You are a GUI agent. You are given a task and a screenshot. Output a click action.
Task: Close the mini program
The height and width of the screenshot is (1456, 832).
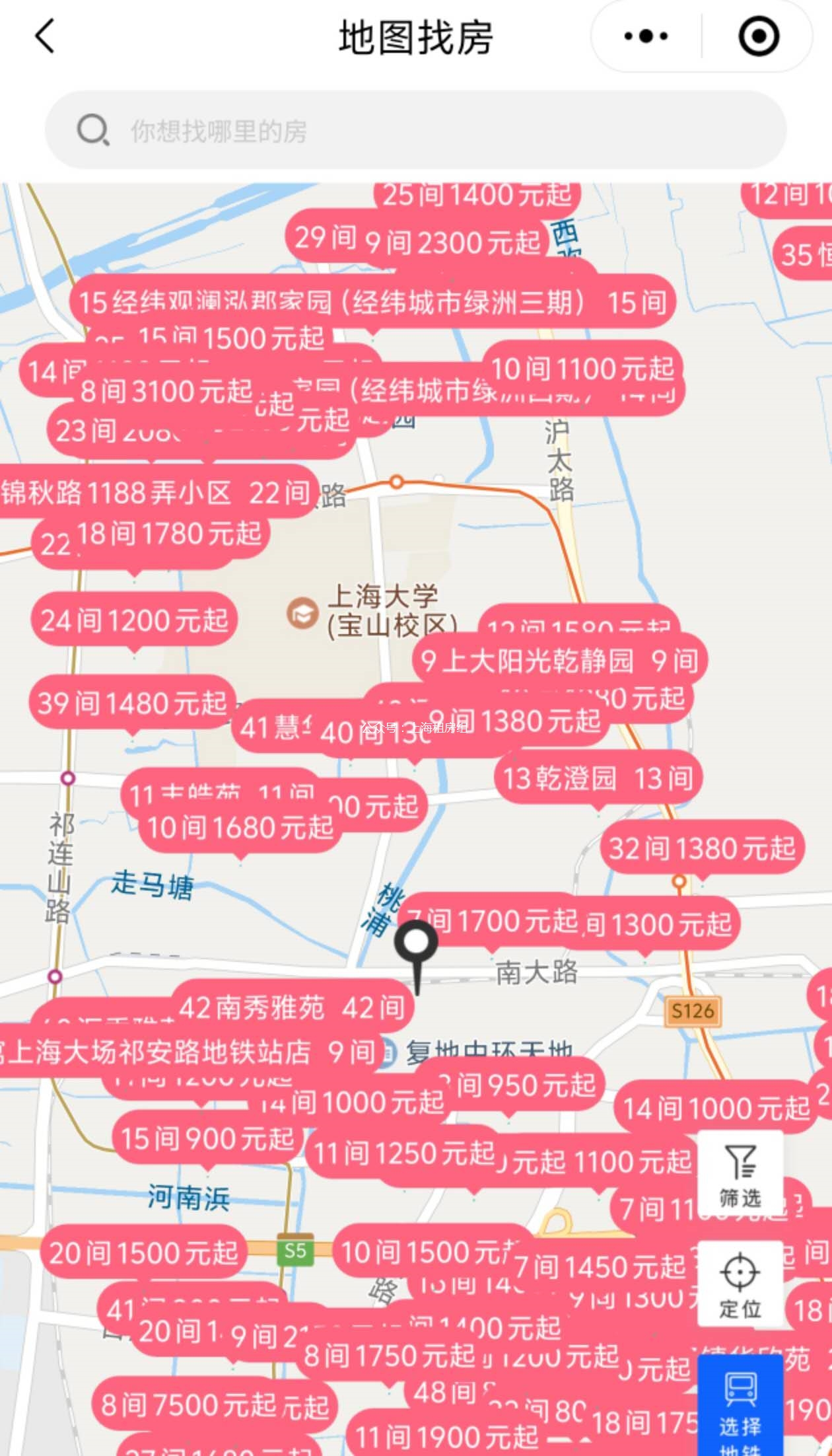coord(757,36)
